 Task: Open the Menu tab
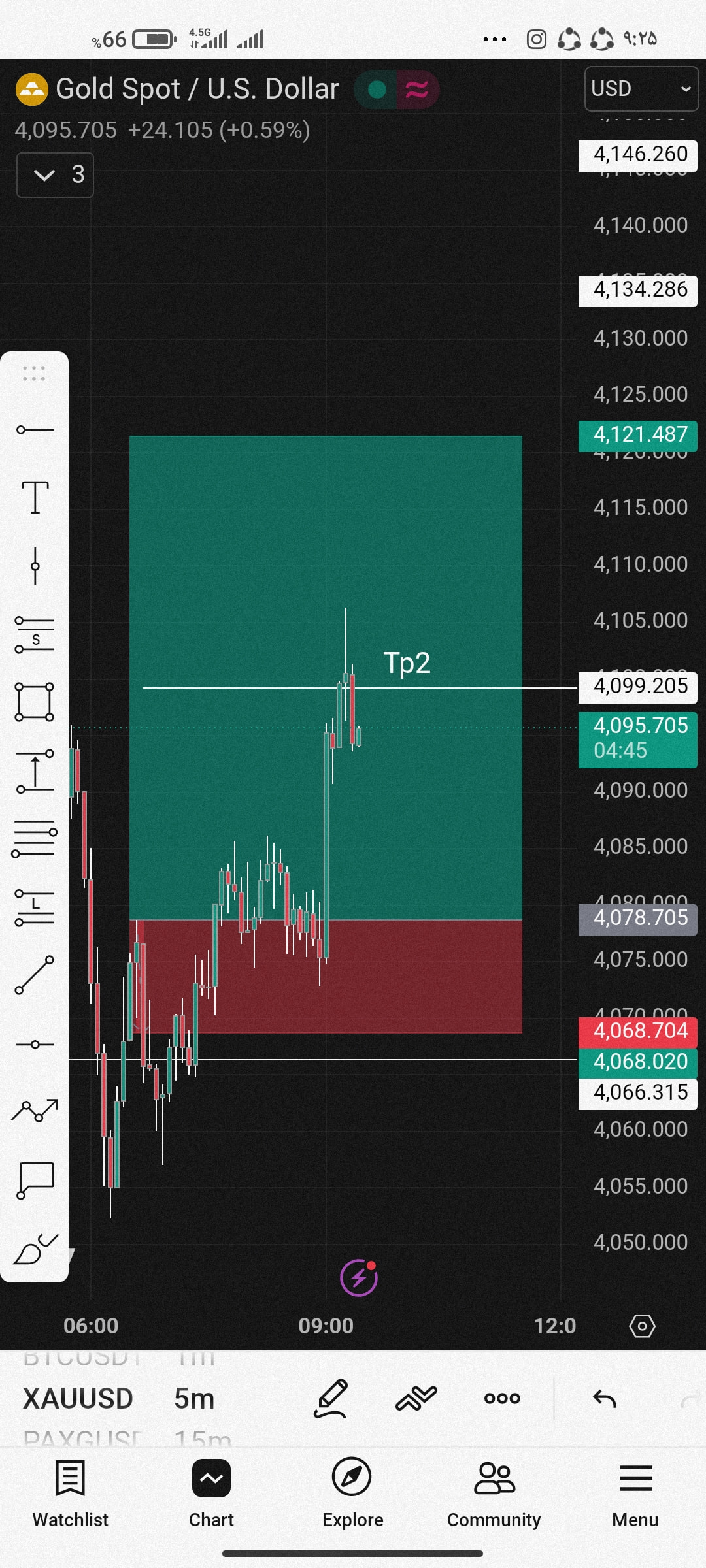click(635, 1493)
